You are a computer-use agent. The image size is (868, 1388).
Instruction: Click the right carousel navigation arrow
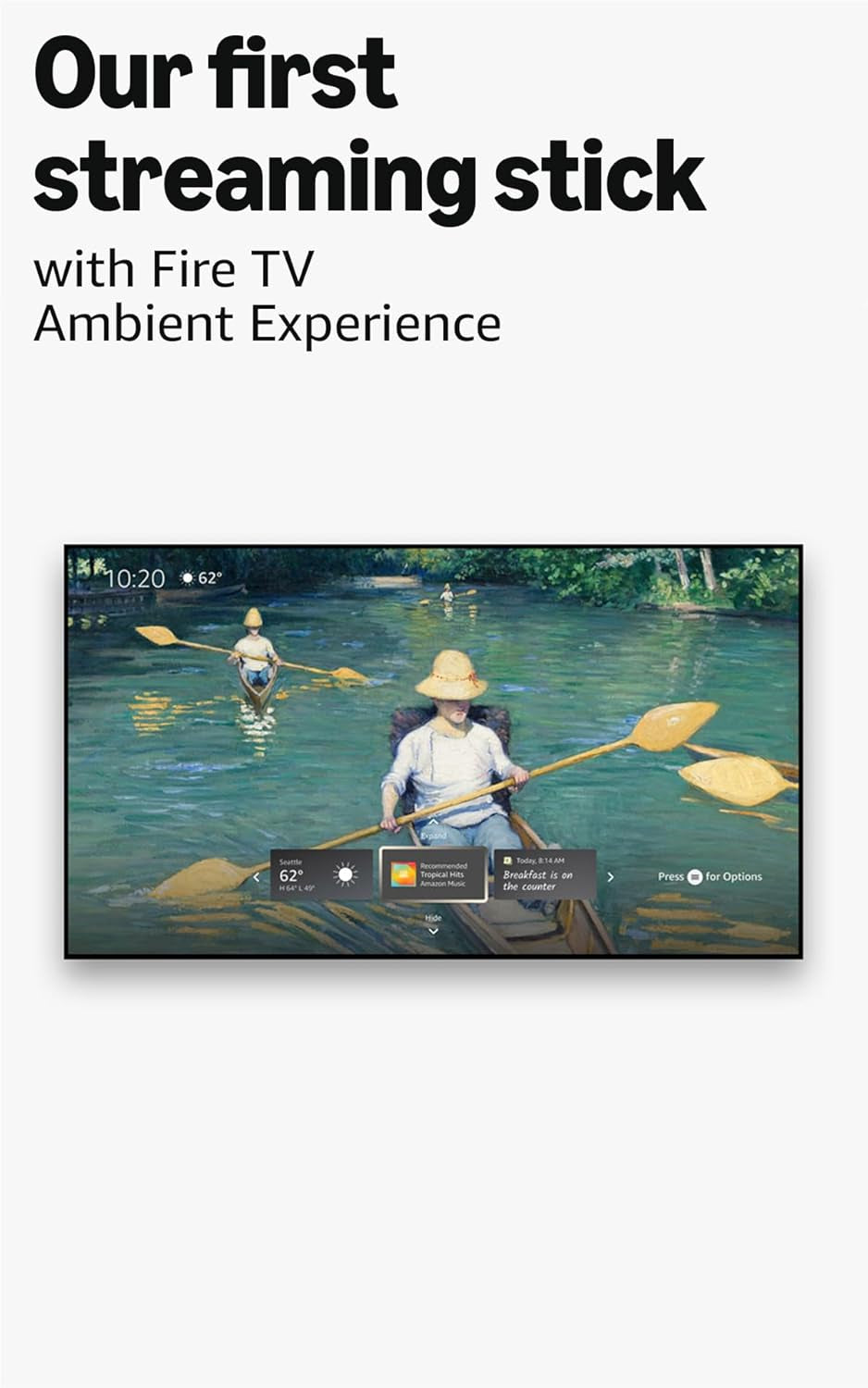click(611, 875)
